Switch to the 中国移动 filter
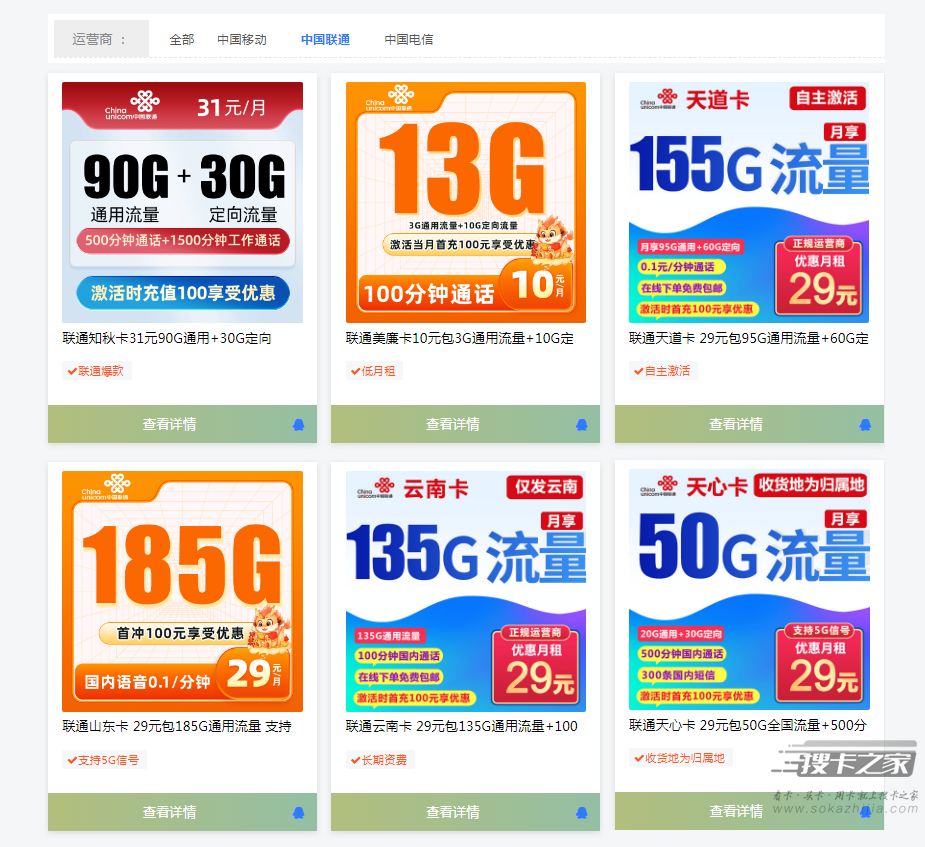 coord(242,40)
